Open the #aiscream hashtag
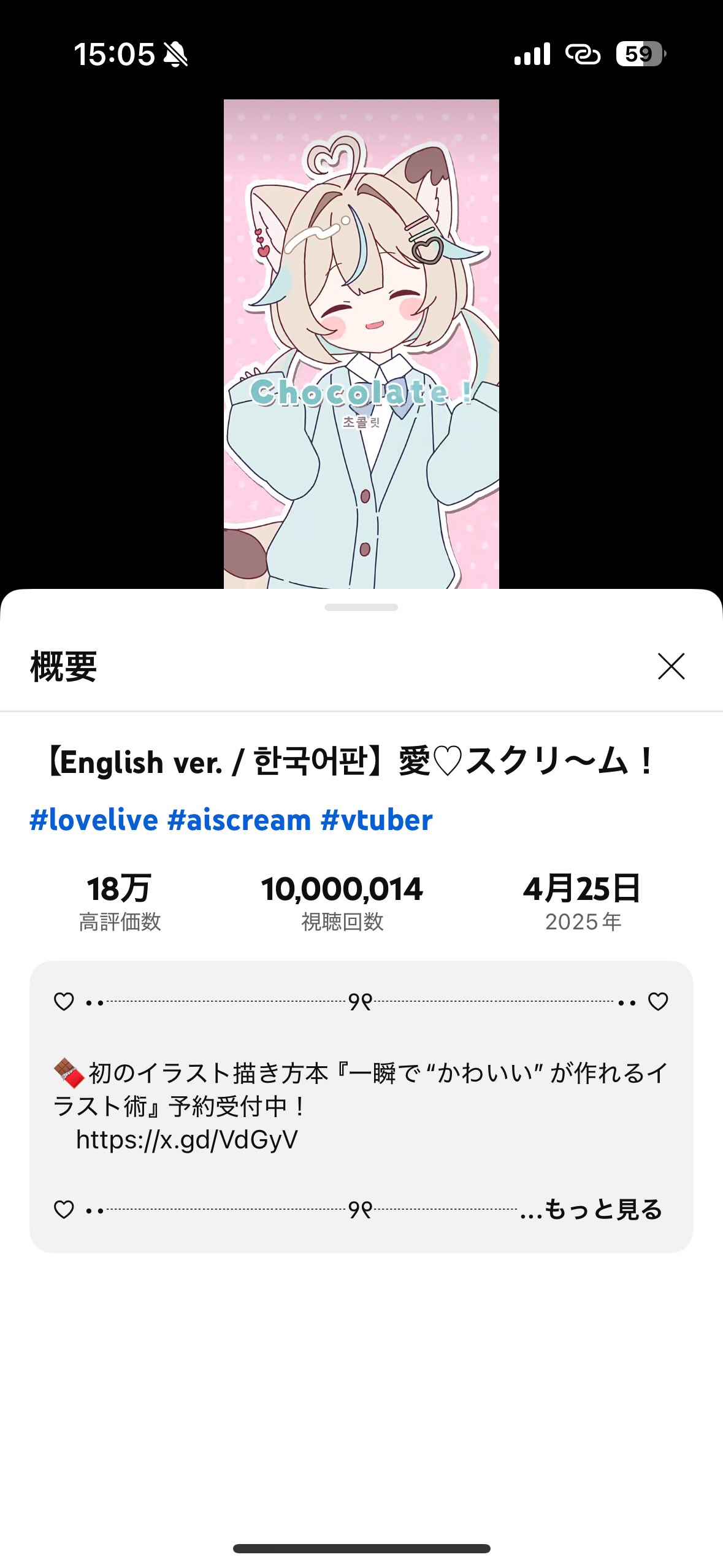Screen dimensions: 723x1568 [239, 820]
